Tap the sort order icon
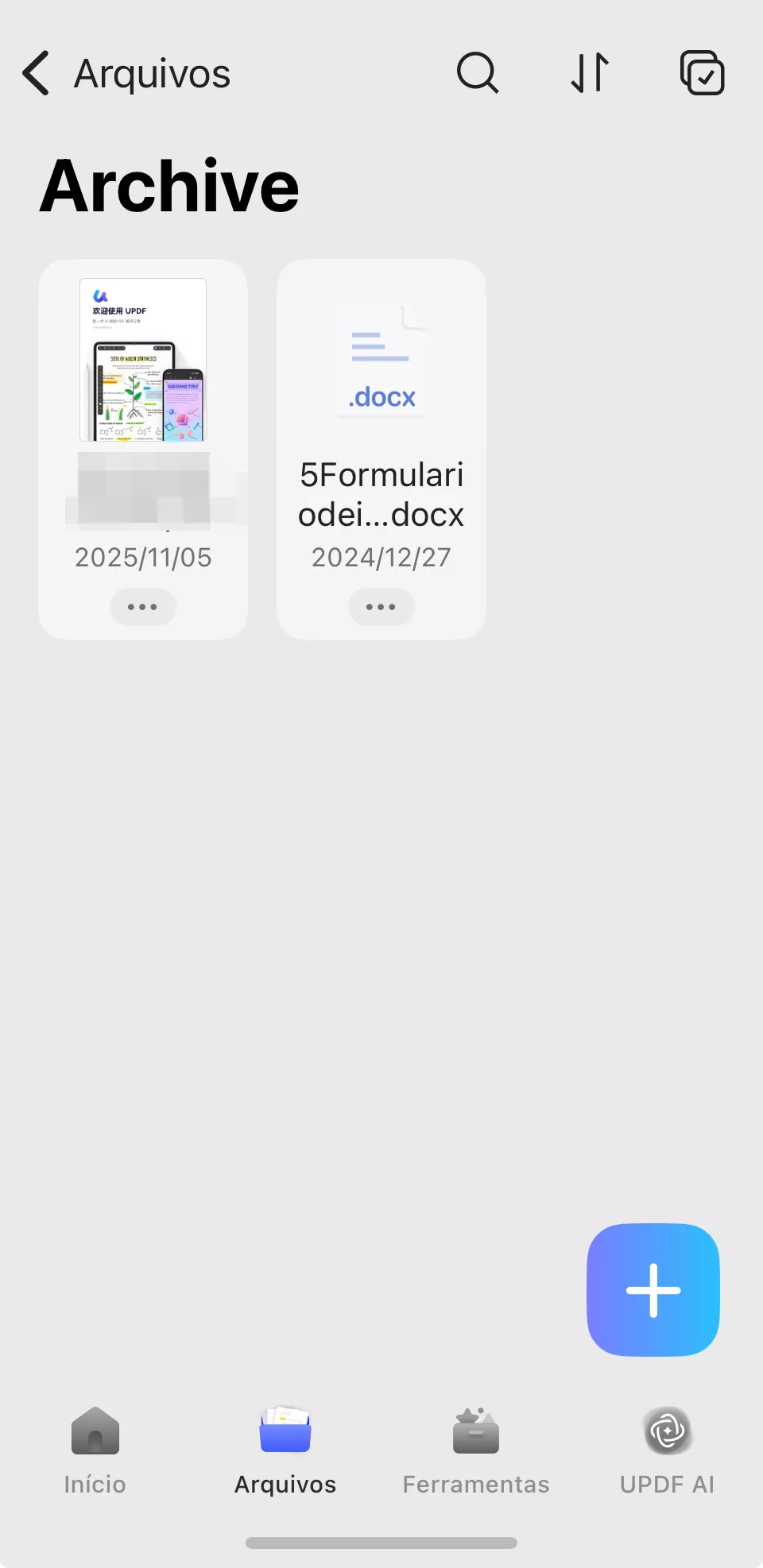 point(589,72)
